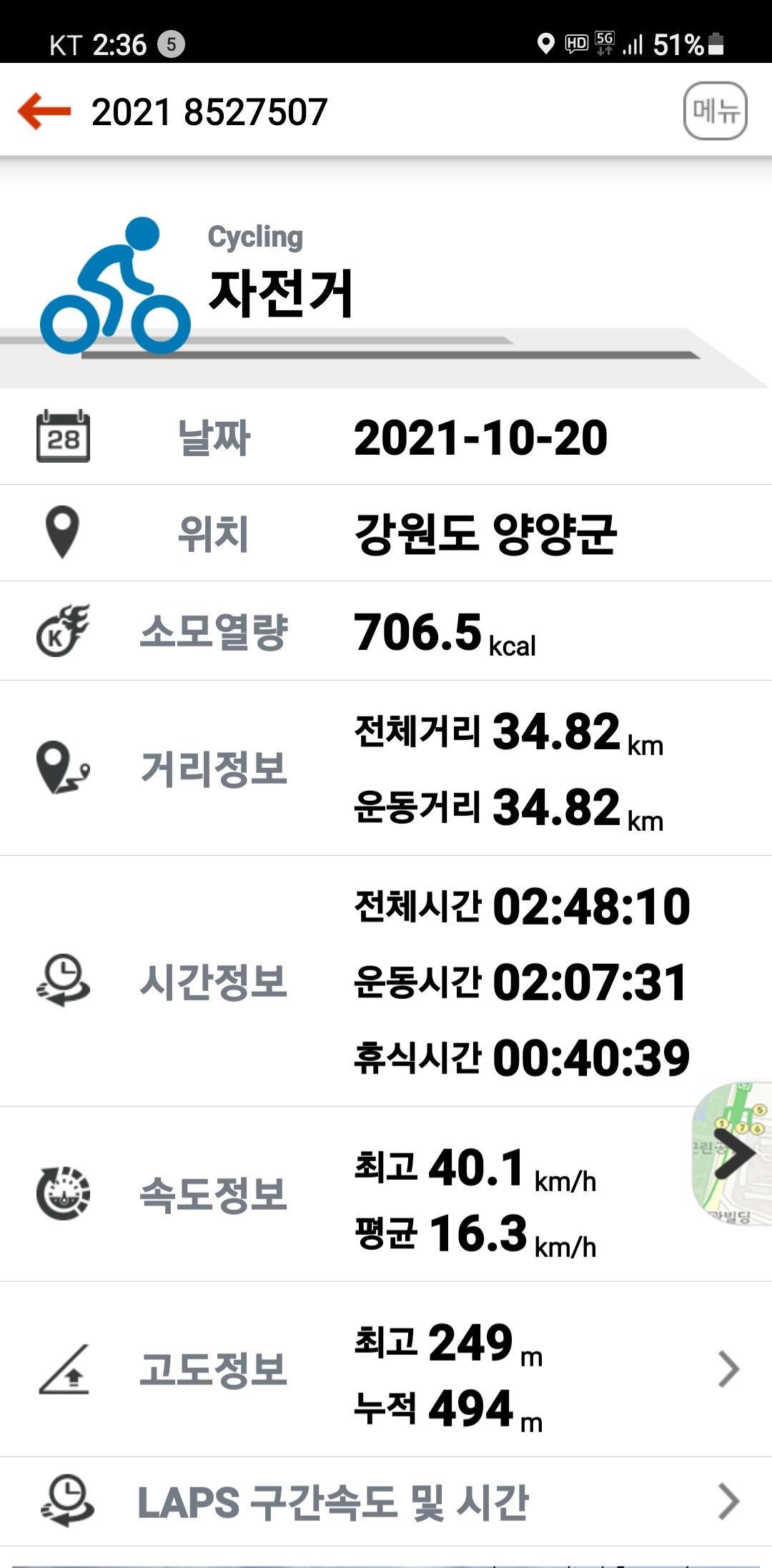This screenshot has width=772, height=1568.
Task: Open 고도정보 elevation details
Action: 386,1369
